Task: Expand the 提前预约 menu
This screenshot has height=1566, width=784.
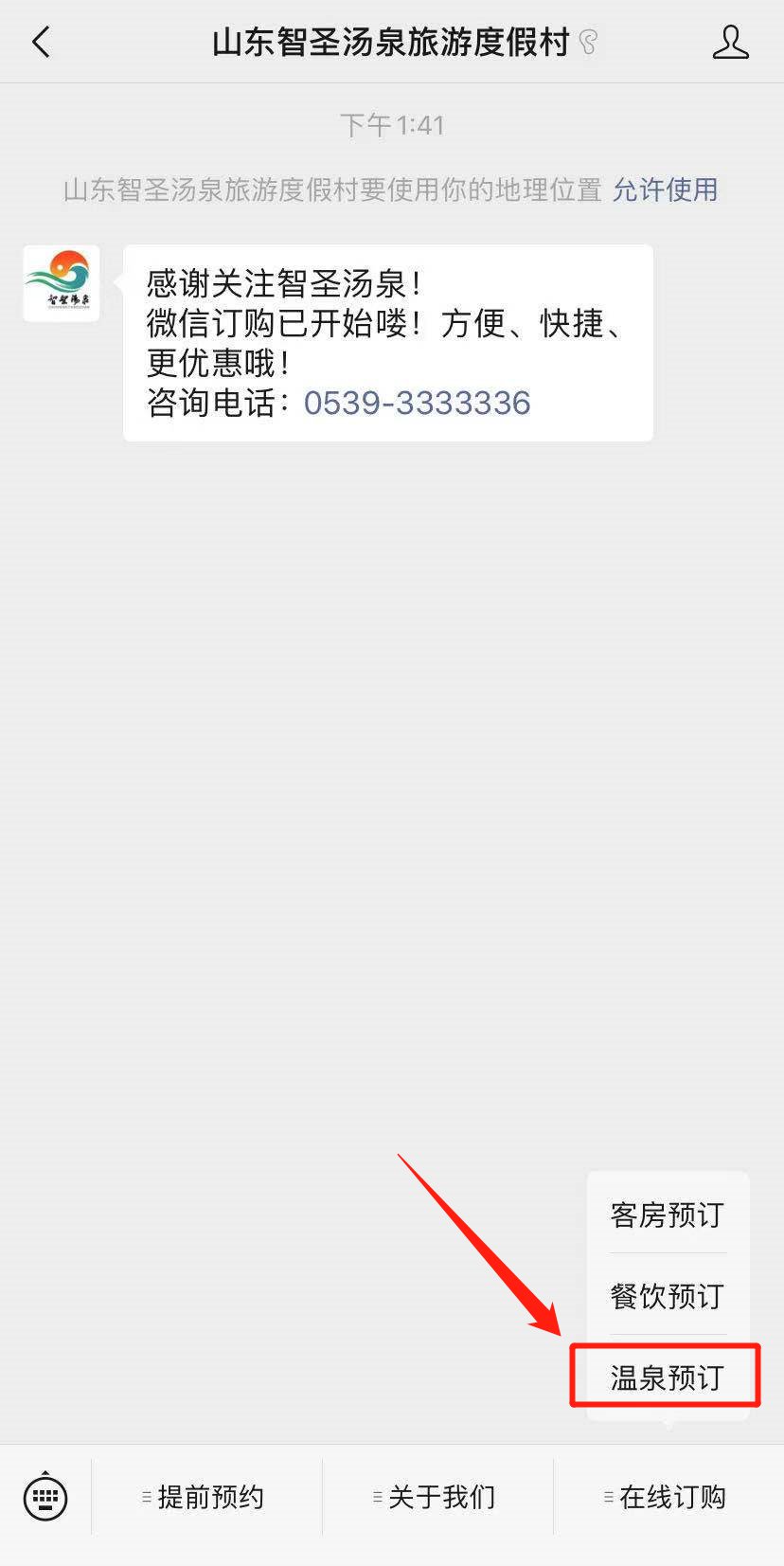Action: click(206, 1497)
